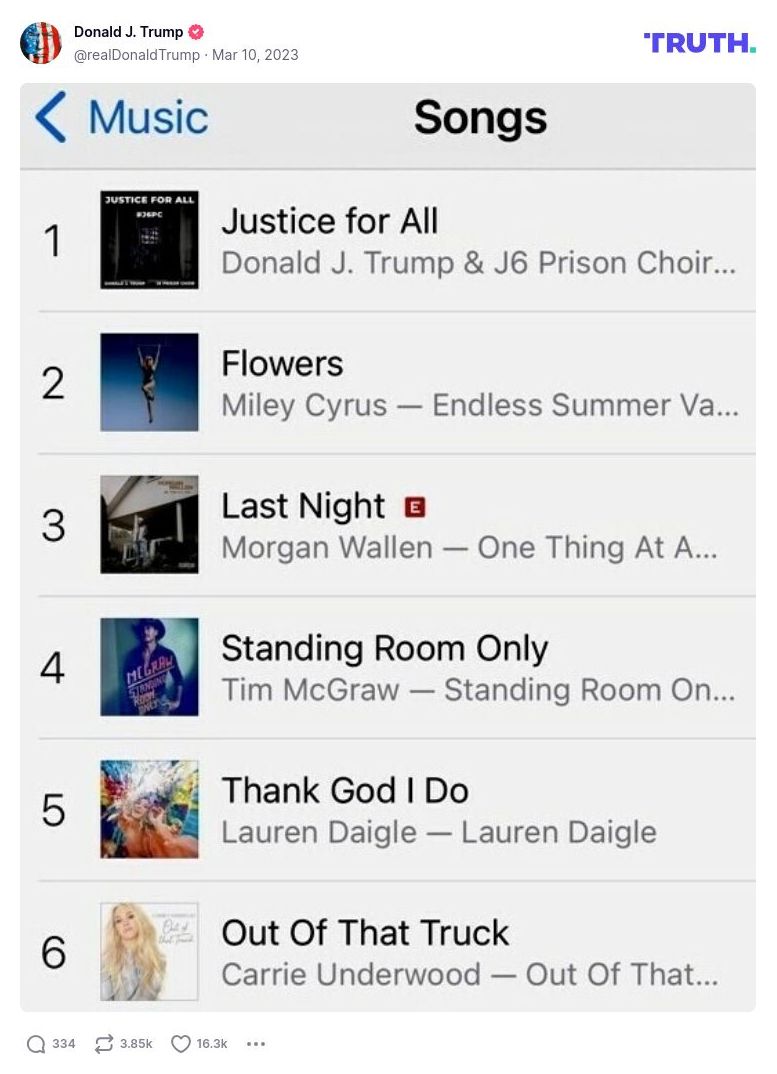
Task: Reply to this post
Action: coord(37,1044)
